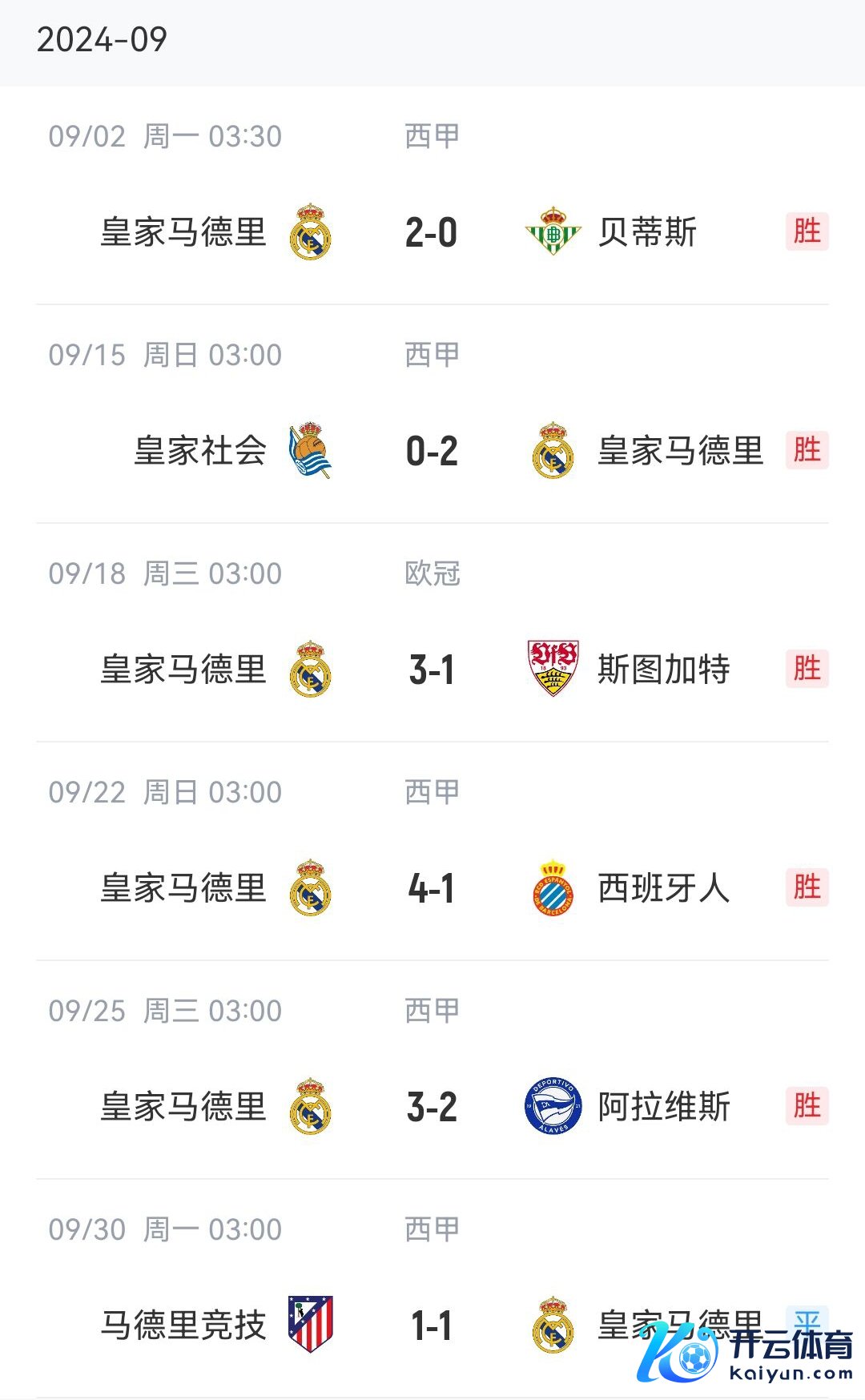This screenshot has width=865, height=1400.
Task: View the Real Madrid vs Alavés 3-2 match
Action: tap(431, 1107)
